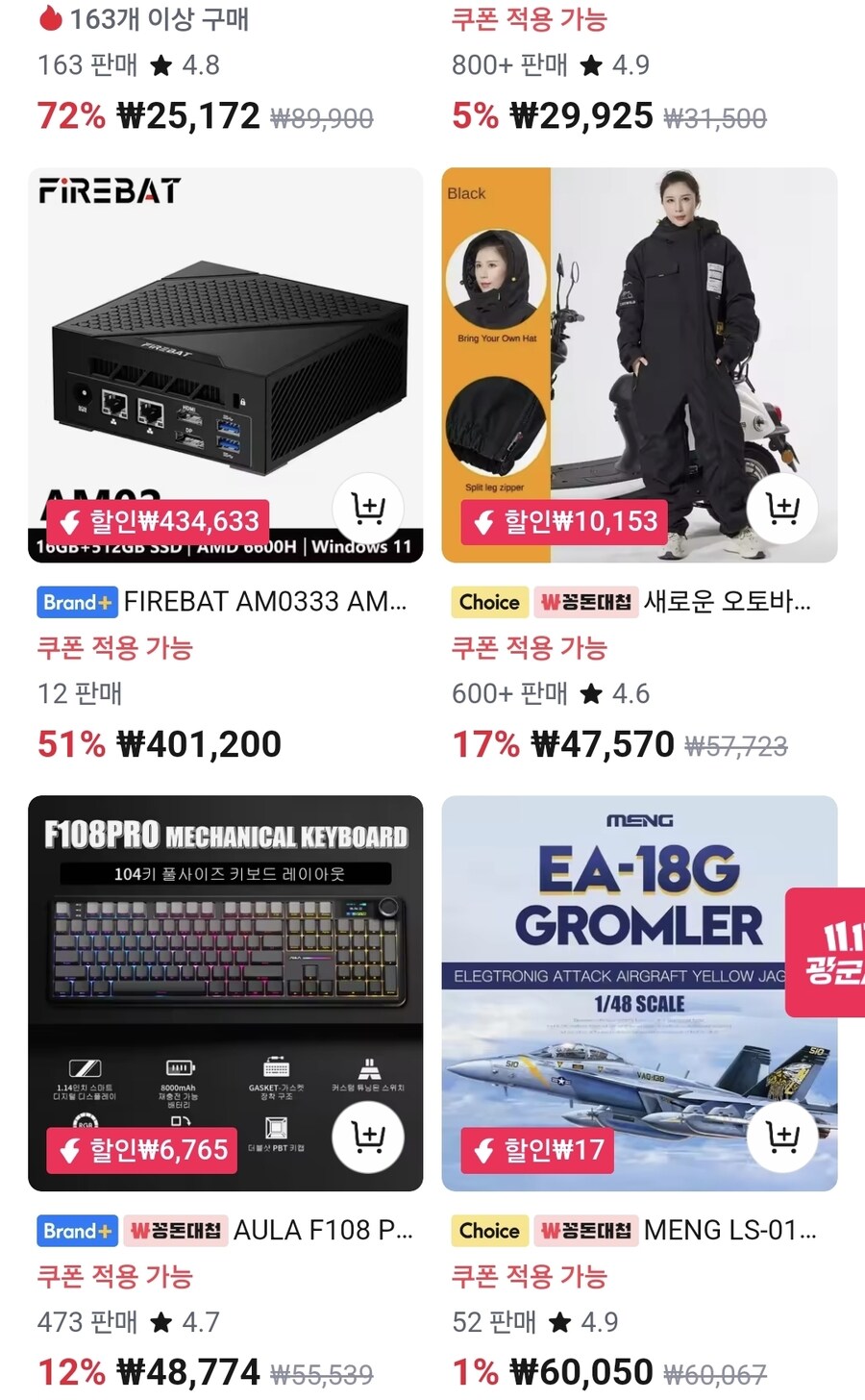
Task: Tap the ₩10,153 lightning coupon badge
Action: point(564,522)
